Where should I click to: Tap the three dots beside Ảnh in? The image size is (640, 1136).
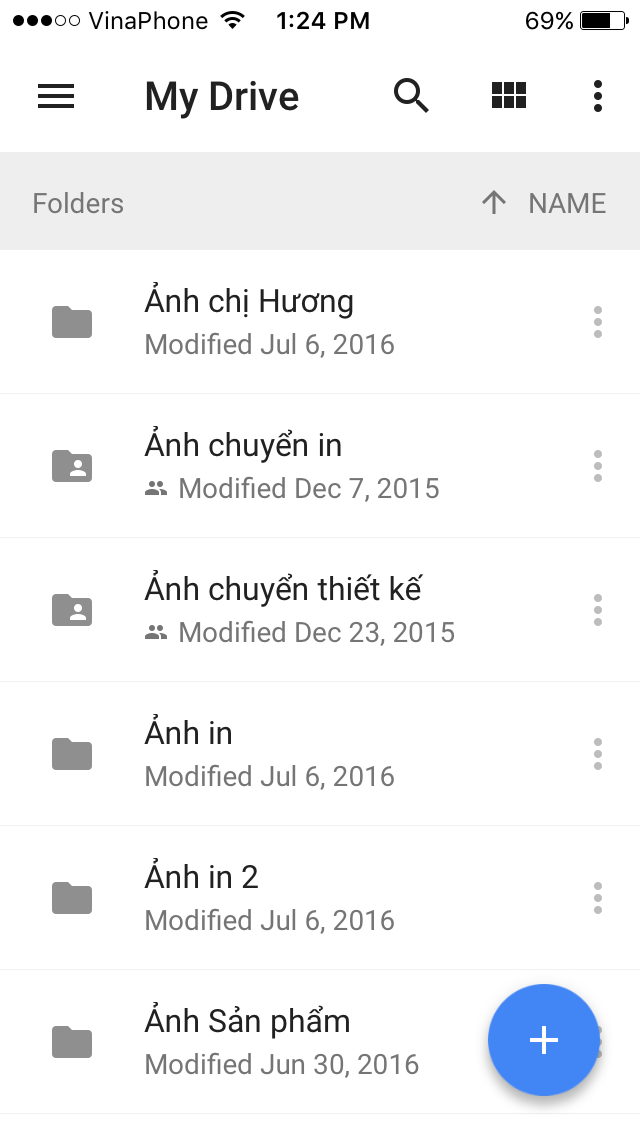pos(597,753)
